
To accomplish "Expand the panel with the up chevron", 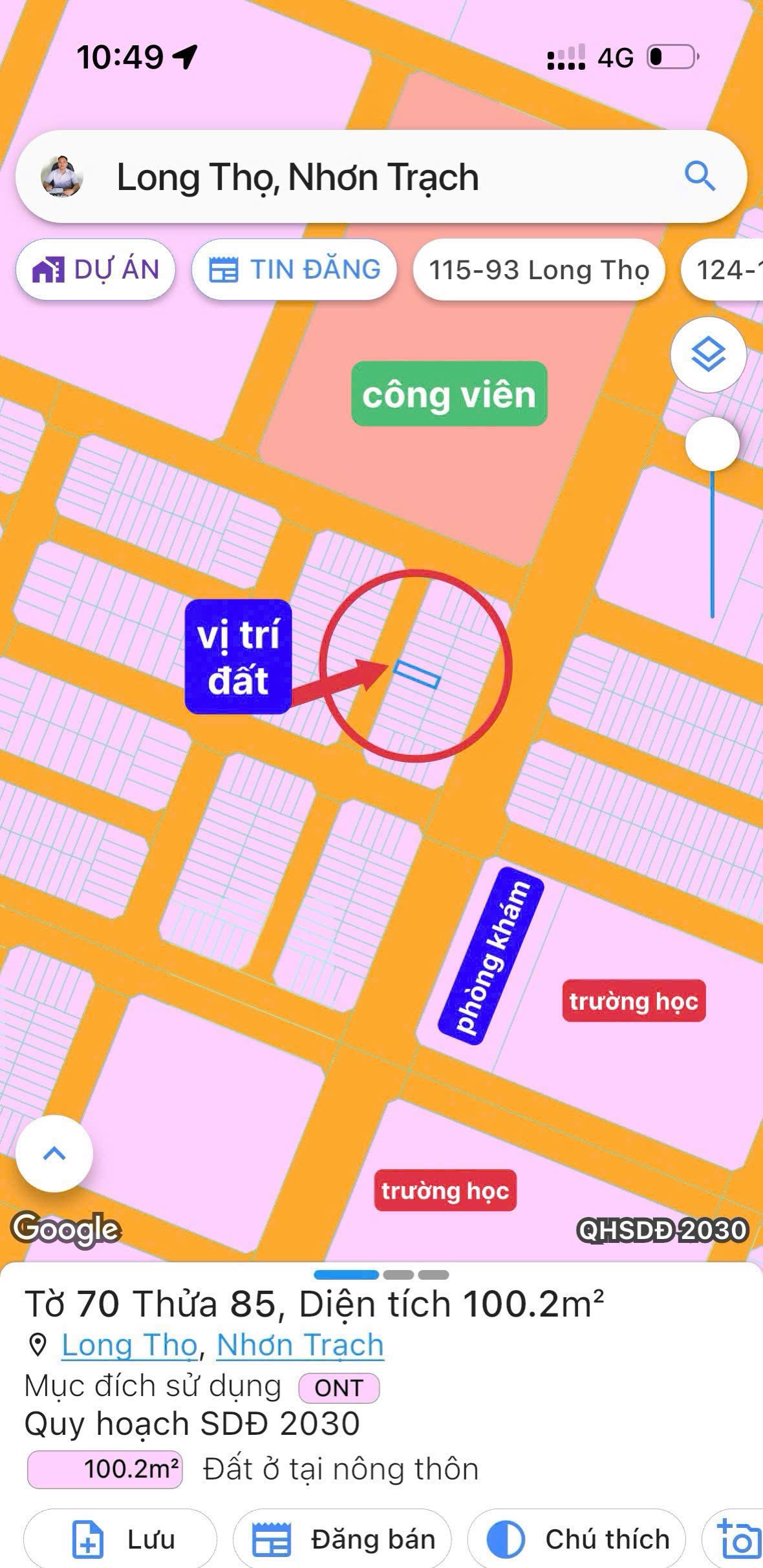I will click(54, 1154).
